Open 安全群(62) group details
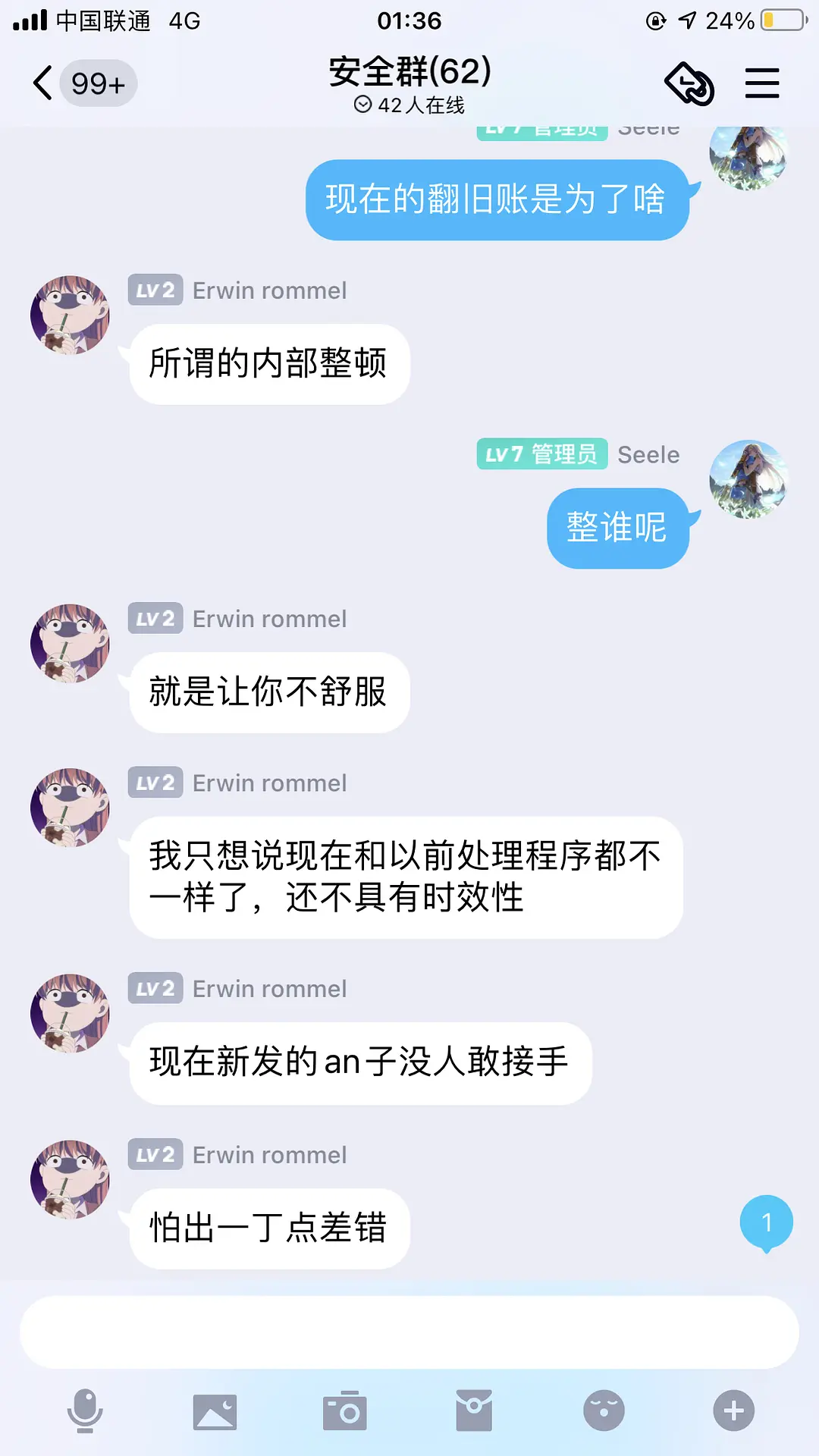Image resolution: width=819 pixels, height=1456 pixels. [x=409, y=72]
